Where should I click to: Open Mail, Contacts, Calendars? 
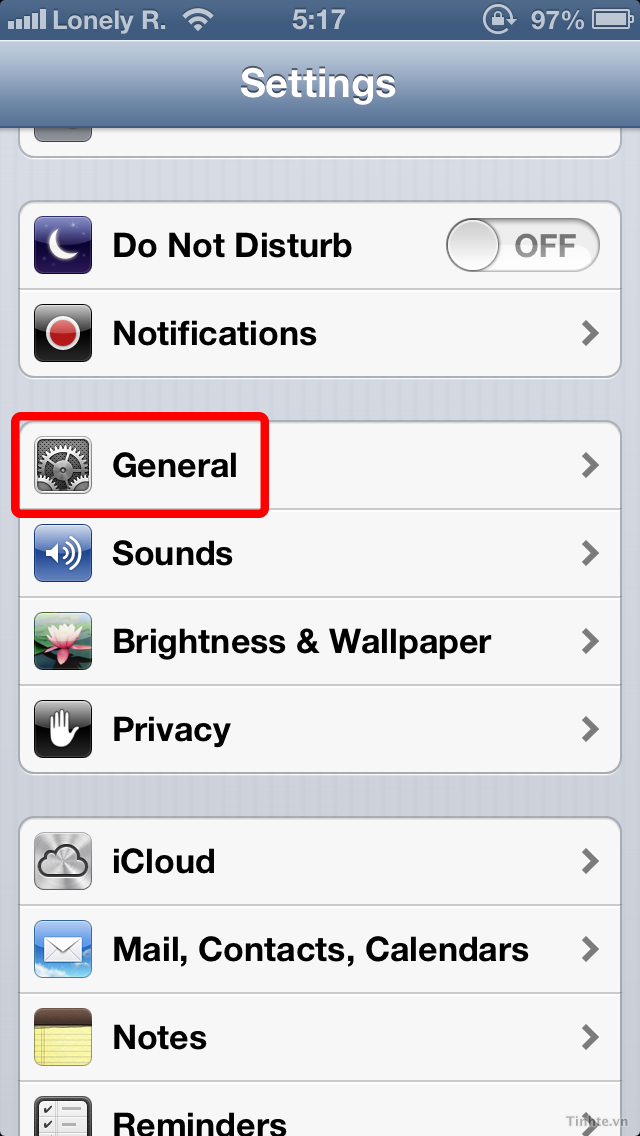320,949
